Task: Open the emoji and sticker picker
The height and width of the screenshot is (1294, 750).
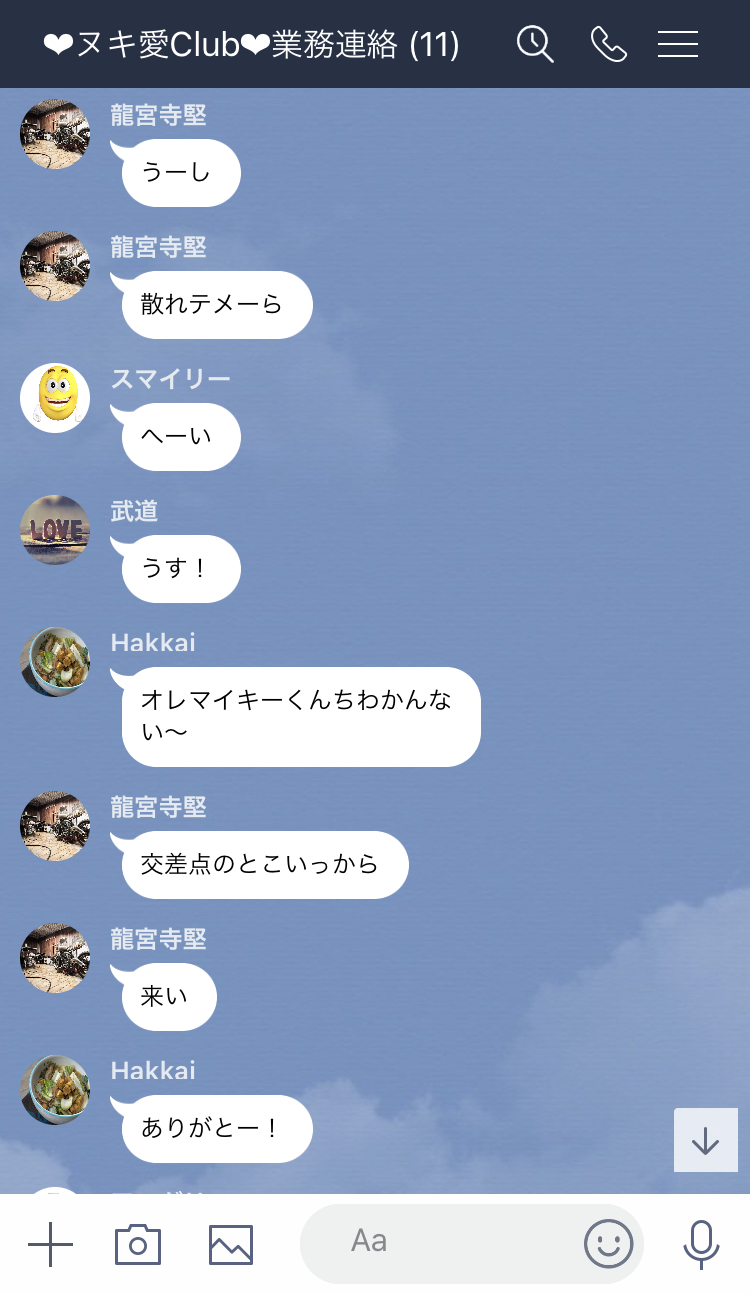Action: [608, 1244]
